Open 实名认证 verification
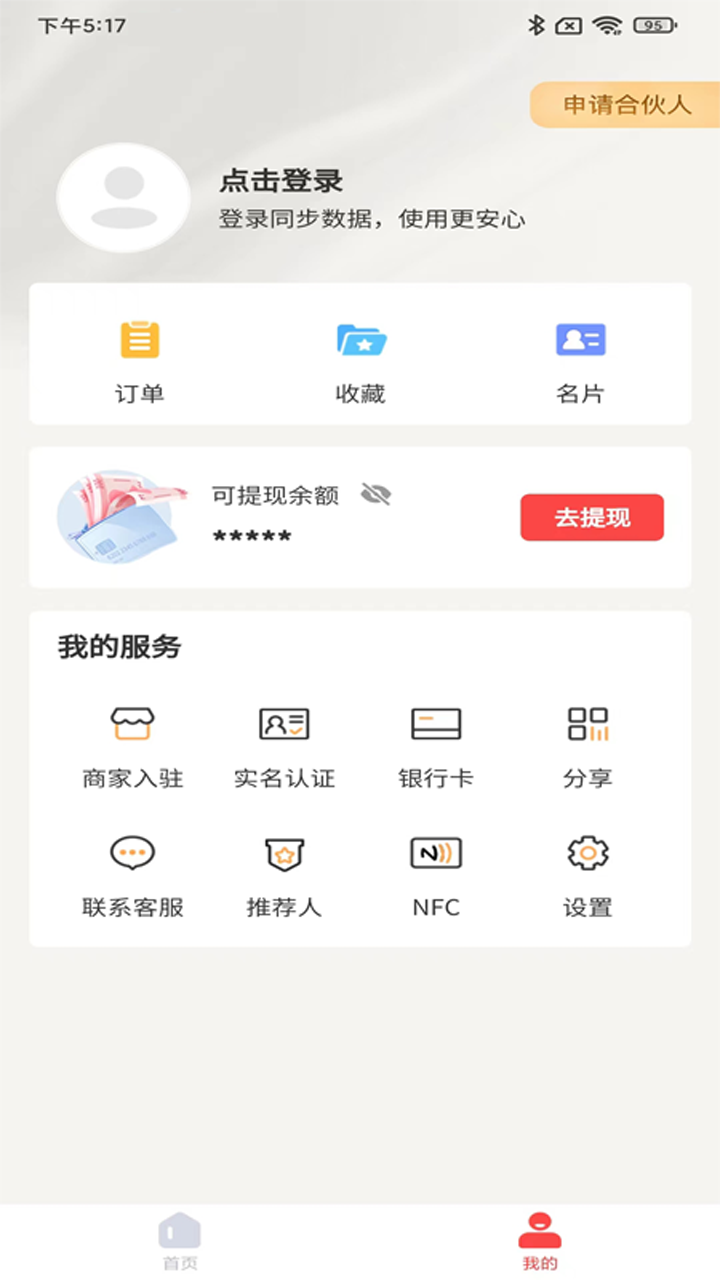 tap(284, 745)
